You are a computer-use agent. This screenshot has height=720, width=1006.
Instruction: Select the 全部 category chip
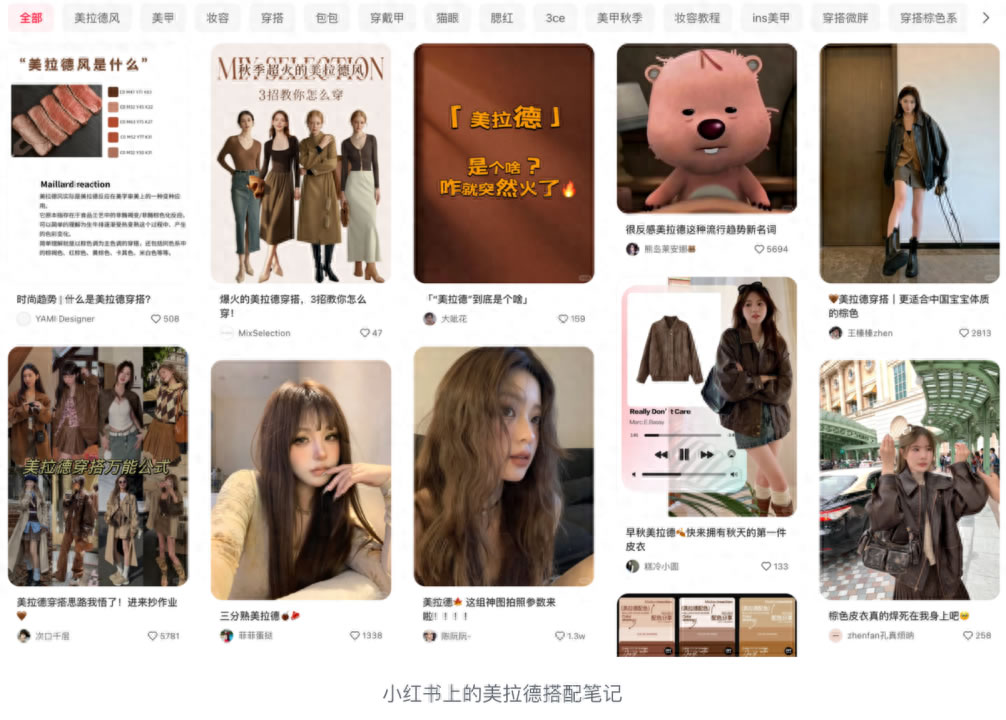[31, 18]
